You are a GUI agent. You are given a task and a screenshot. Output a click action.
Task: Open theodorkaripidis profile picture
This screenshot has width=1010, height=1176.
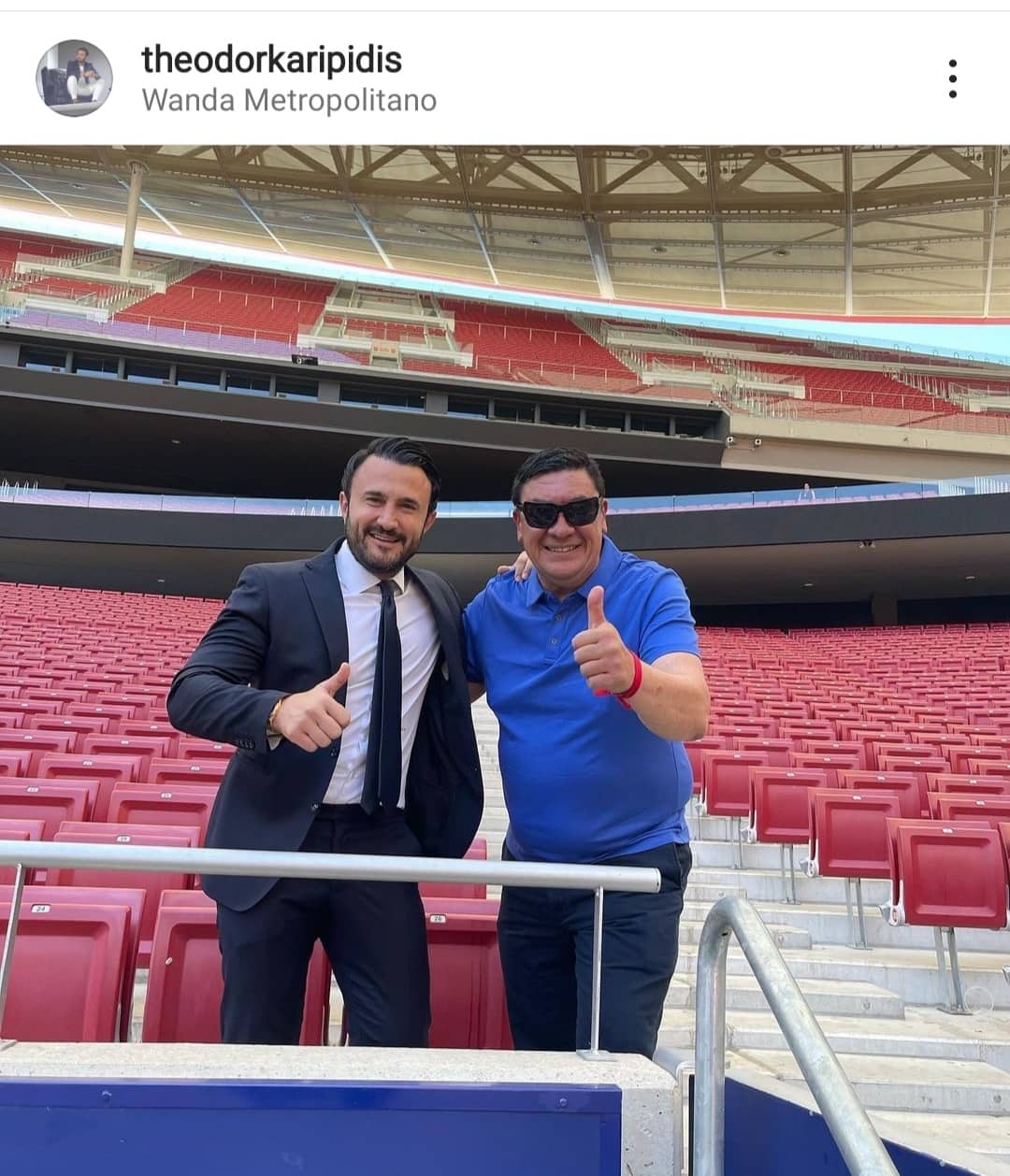(74, 79)
